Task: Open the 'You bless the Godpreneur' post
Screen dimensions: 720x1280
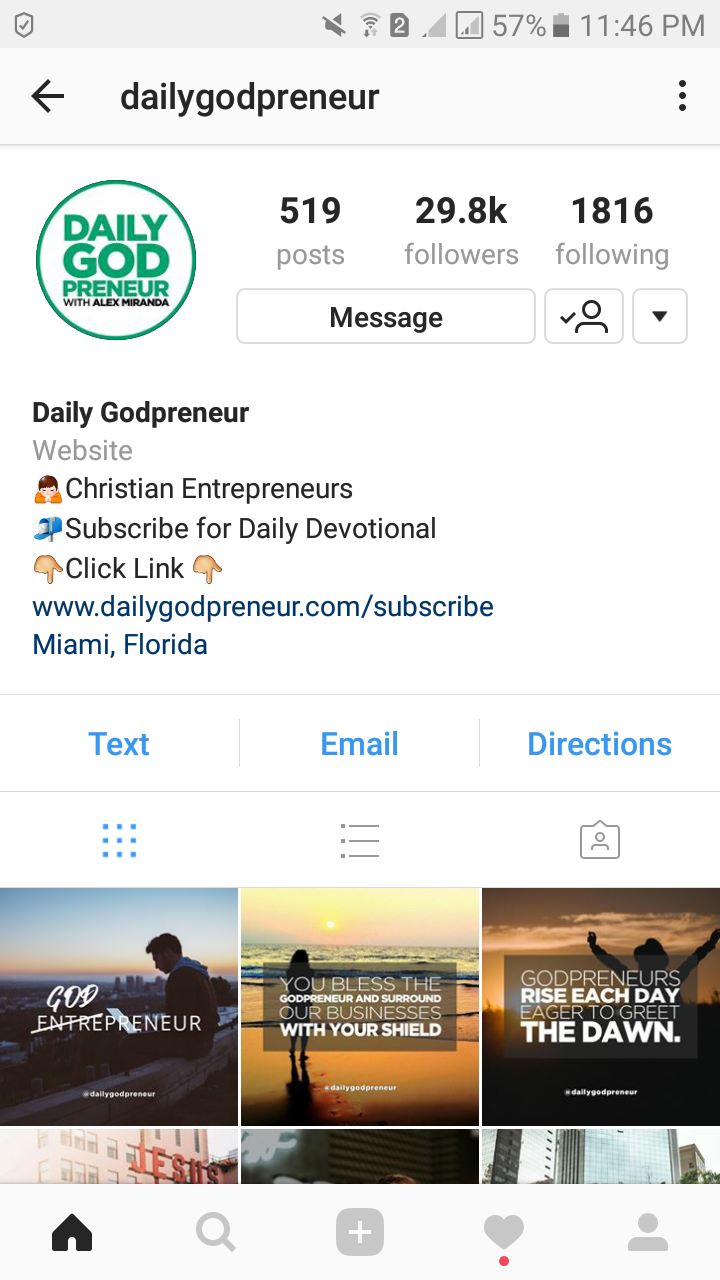Action: (x=360, y=1007)
